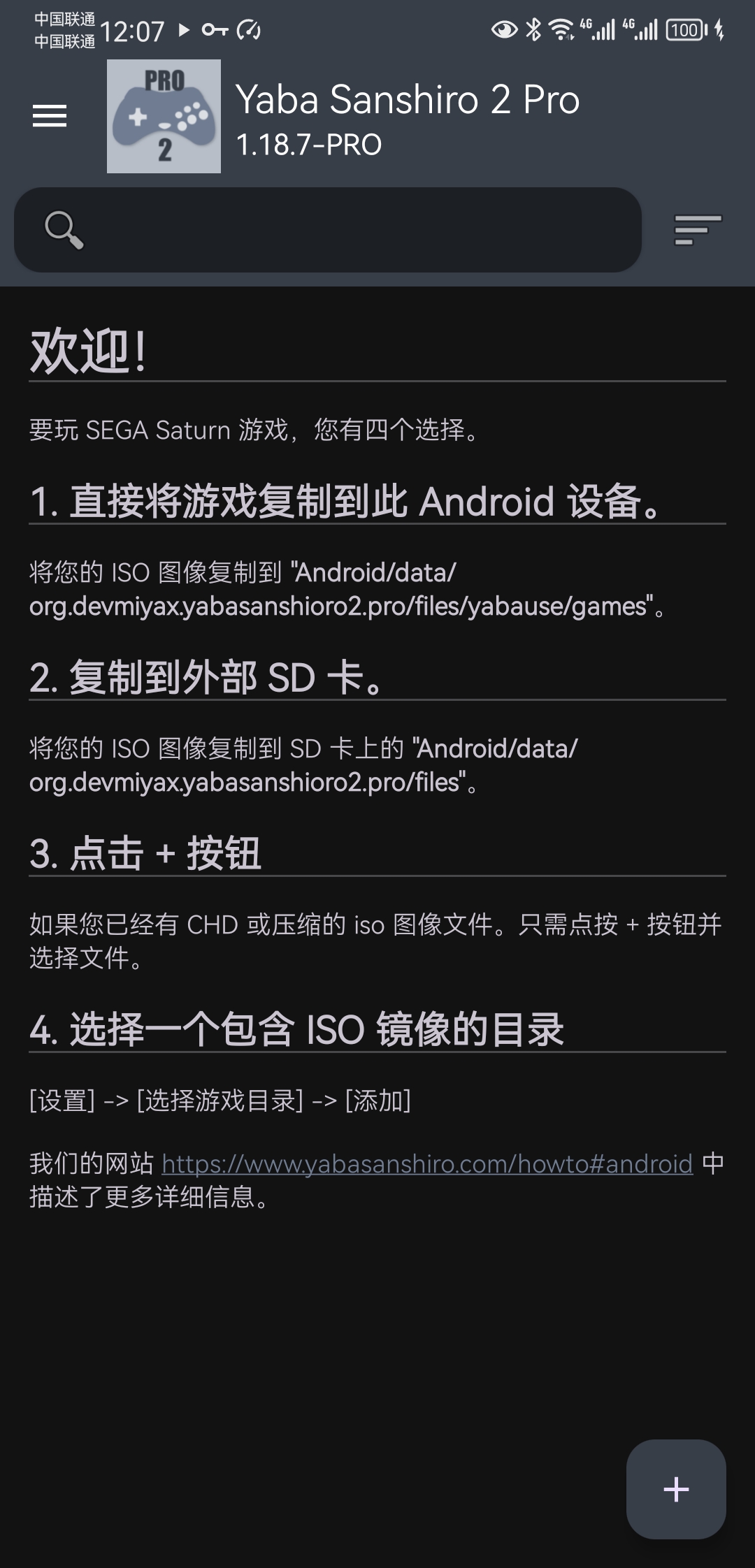Tap the play triangle icon near the clock
The width and height of the screenshot is (755, 1568).
(x=185, y=31)
